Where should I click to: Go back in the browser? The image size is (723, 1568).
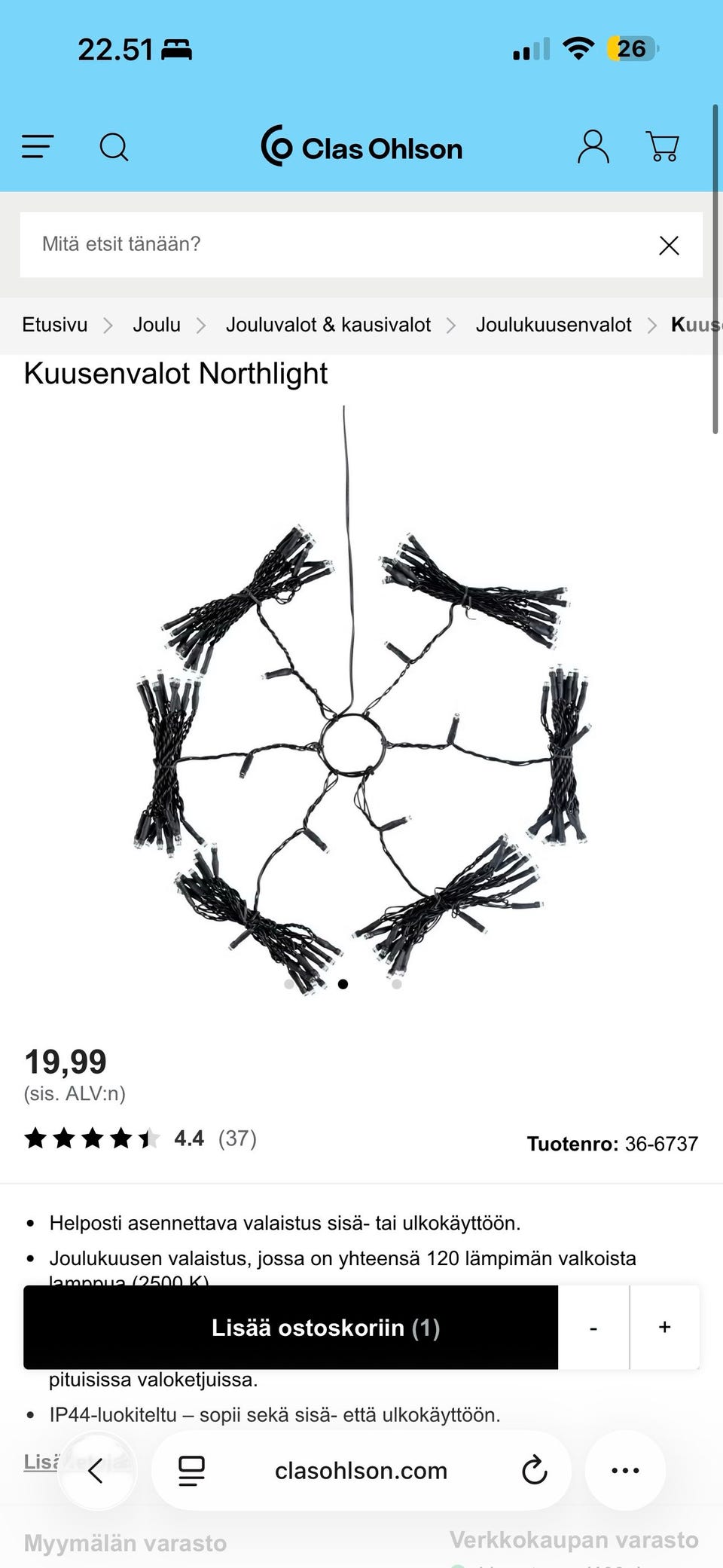(96, 1470)
